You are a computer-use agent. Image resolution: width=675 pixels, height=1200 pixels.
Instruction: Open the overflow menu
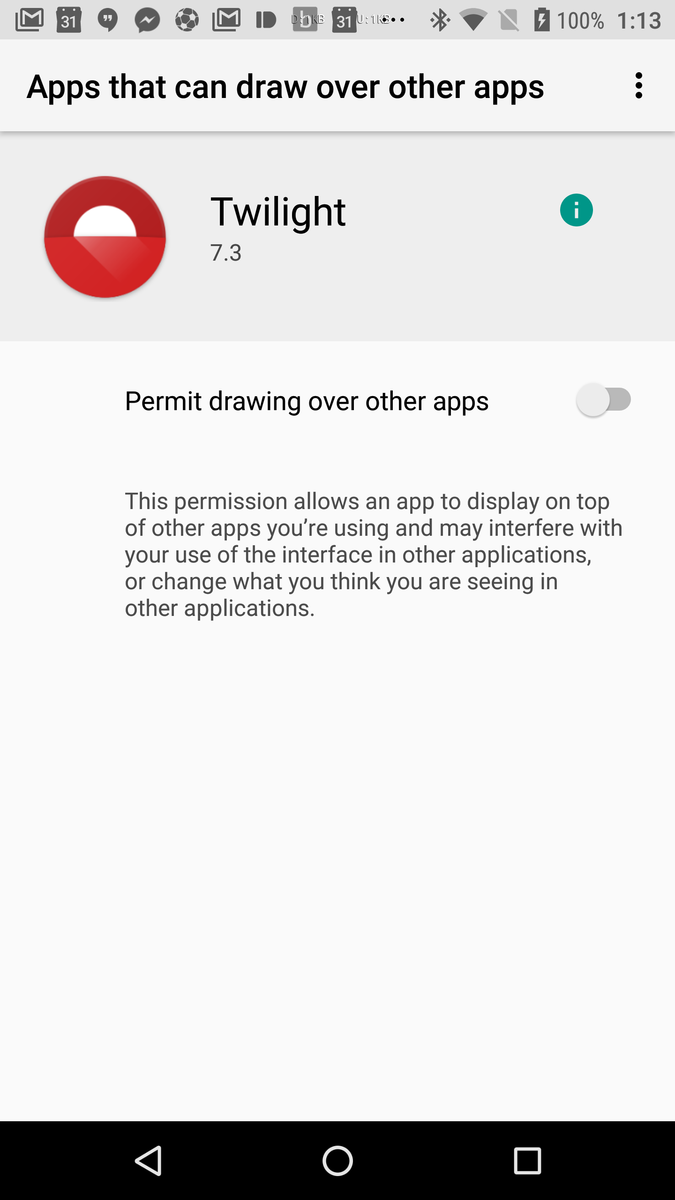pyautogui.click(x=638, y=86)
